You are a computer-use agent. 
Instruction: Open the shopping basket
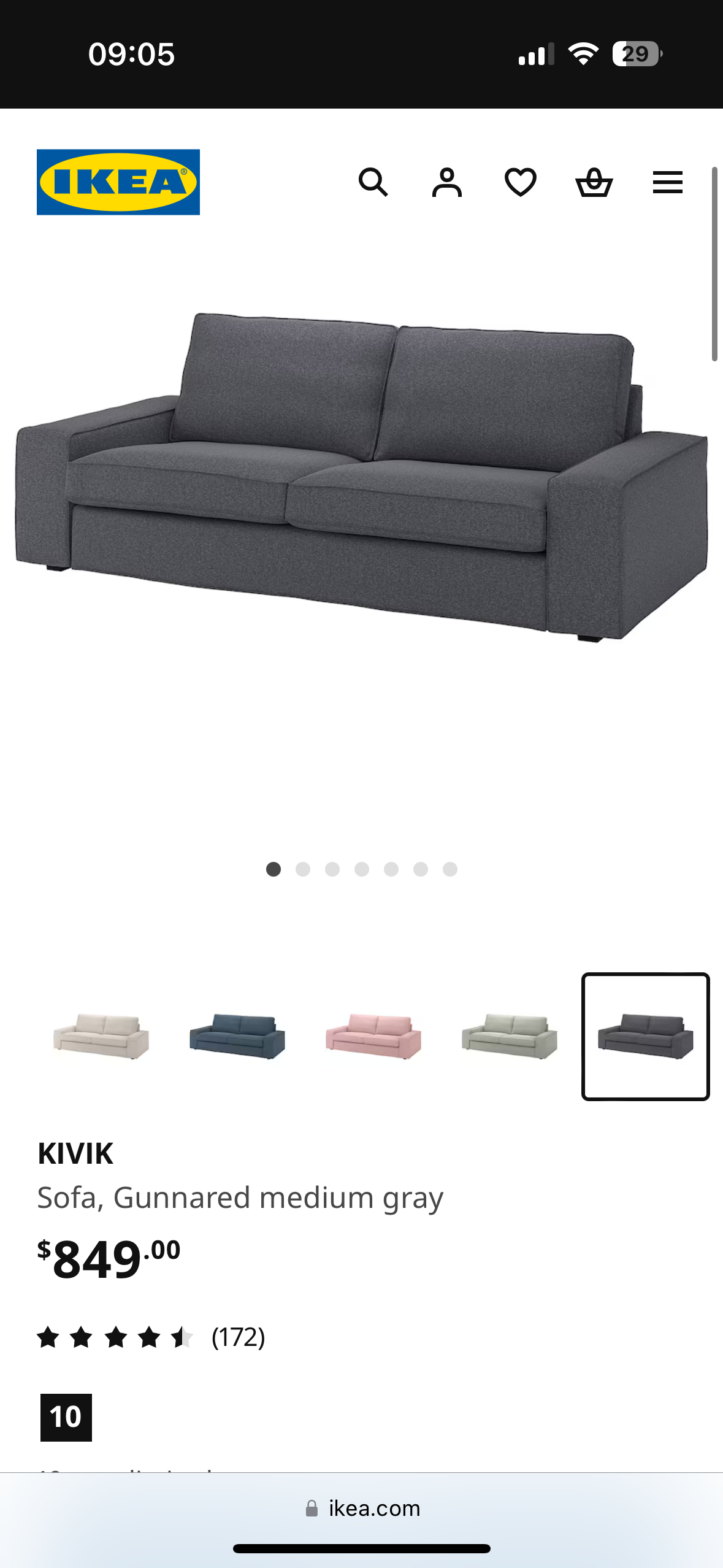pos(594,182)
